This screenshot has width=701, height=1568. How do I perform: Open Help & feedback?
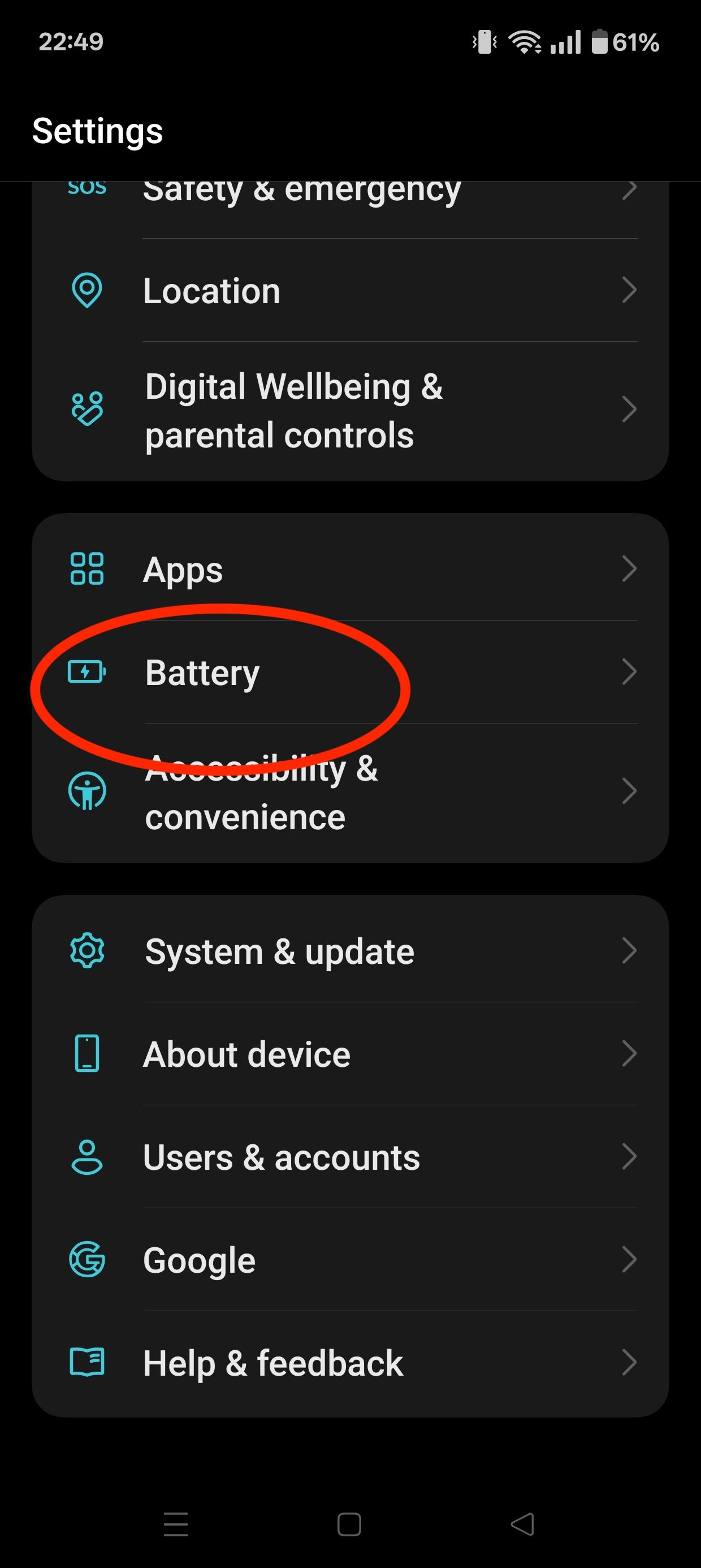350,1363
